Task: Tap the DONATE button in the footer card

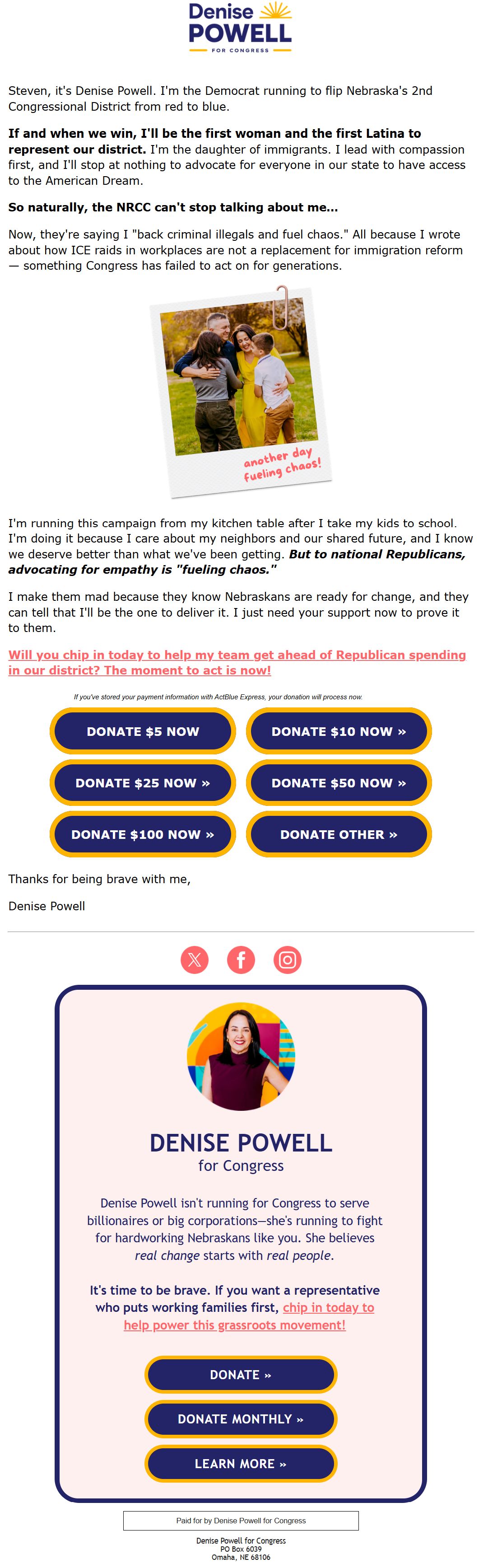Action: (240, 1375)
